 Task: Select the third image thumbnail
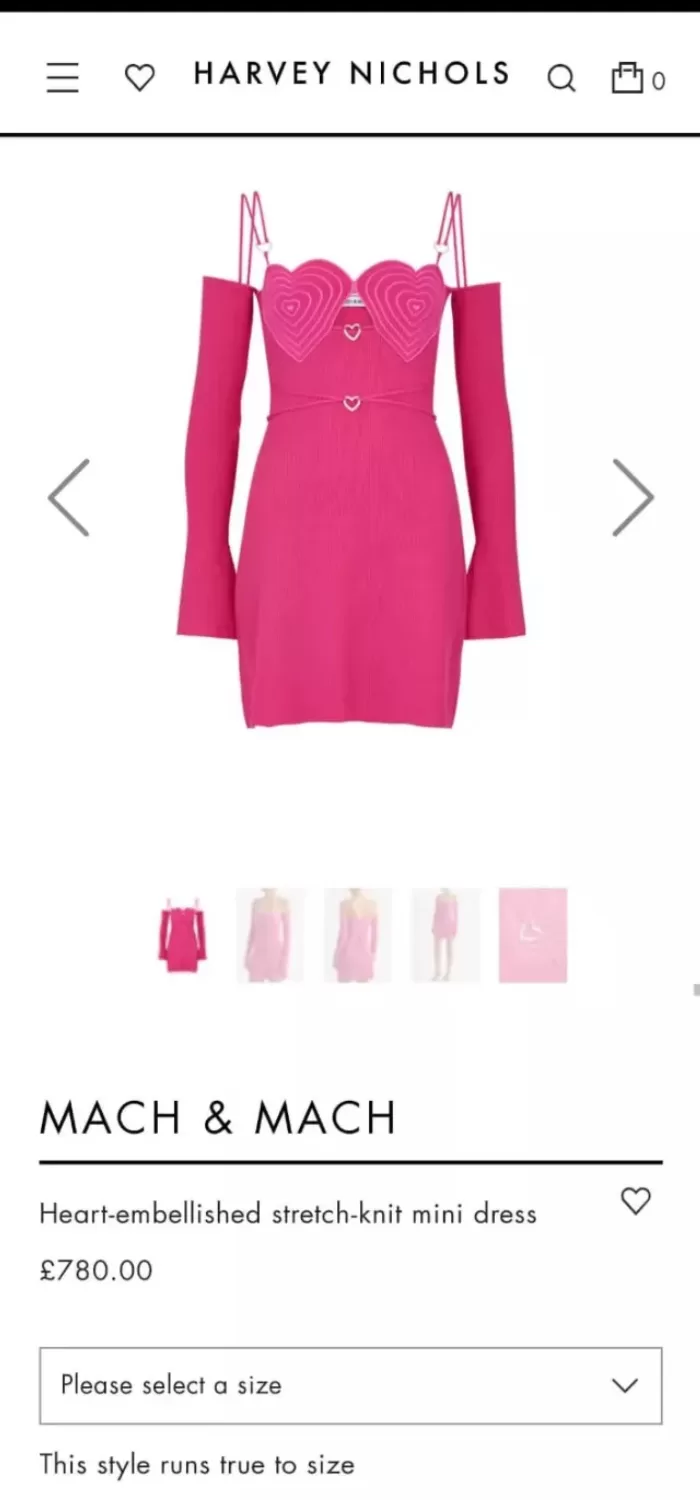point(357,936)
